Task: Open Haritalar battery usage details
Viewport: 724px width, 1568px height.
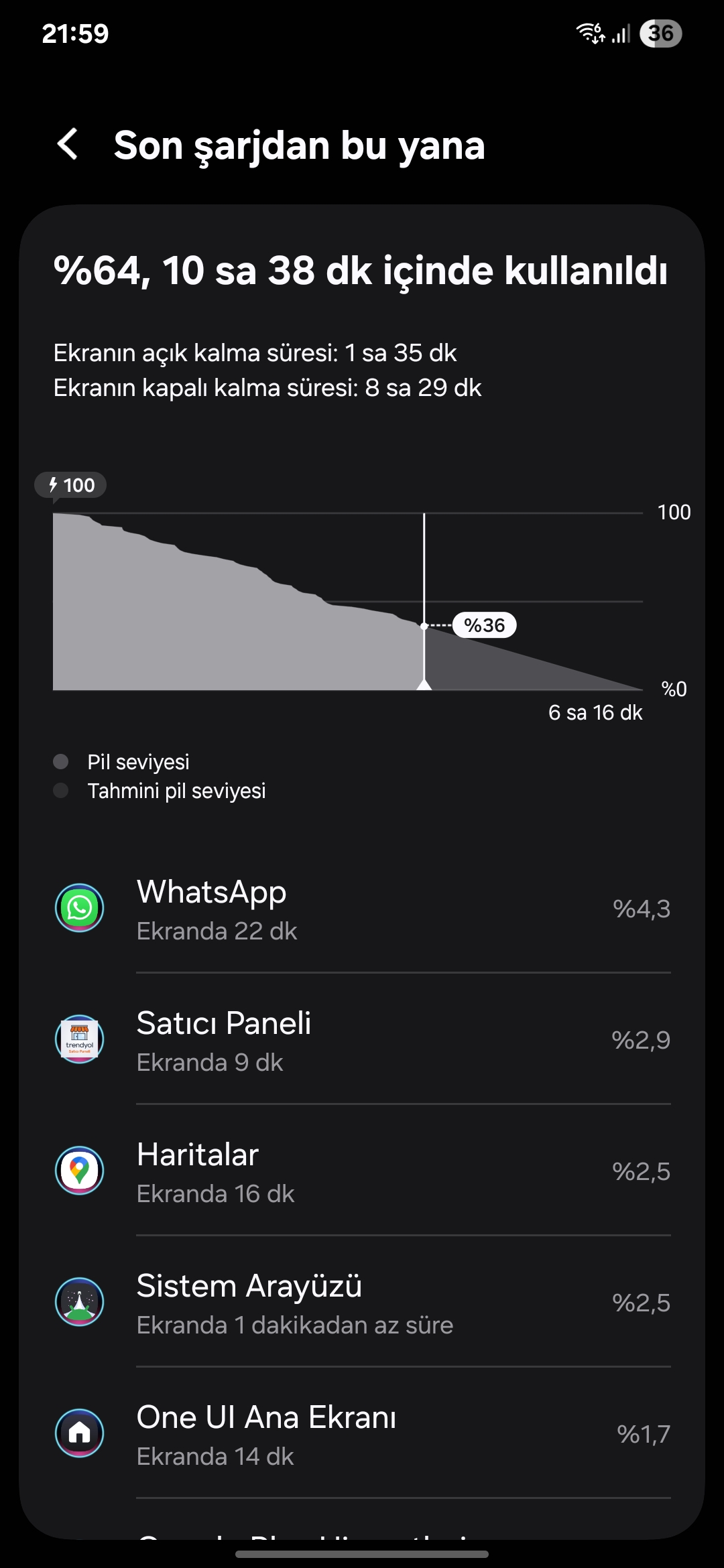Action: pyautogui.click(x=362, y=1171)
